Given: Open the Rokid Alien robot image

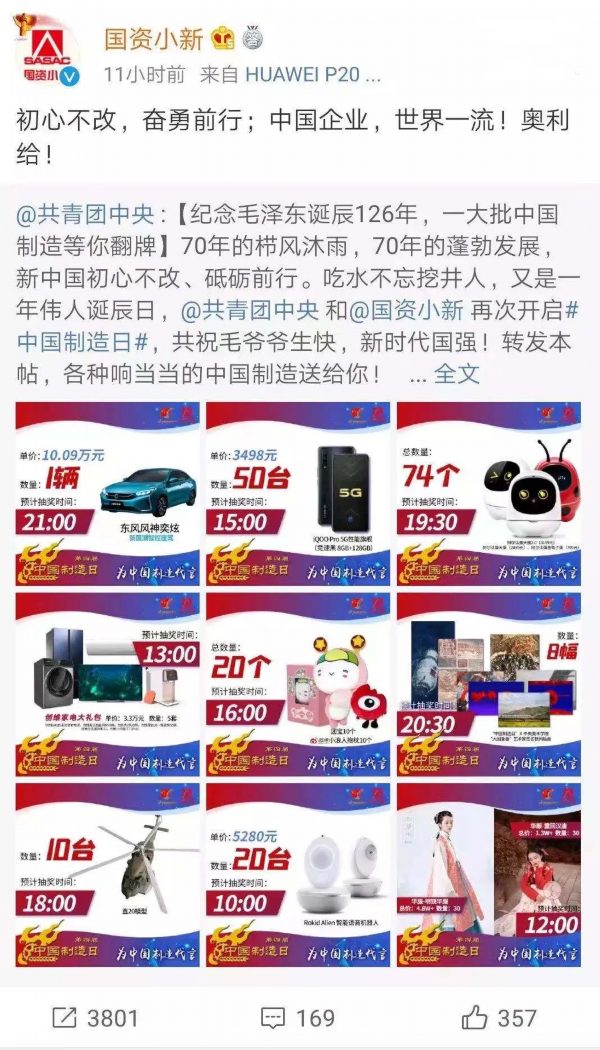Looking at the screenshot, I should [x=298, y=875].
